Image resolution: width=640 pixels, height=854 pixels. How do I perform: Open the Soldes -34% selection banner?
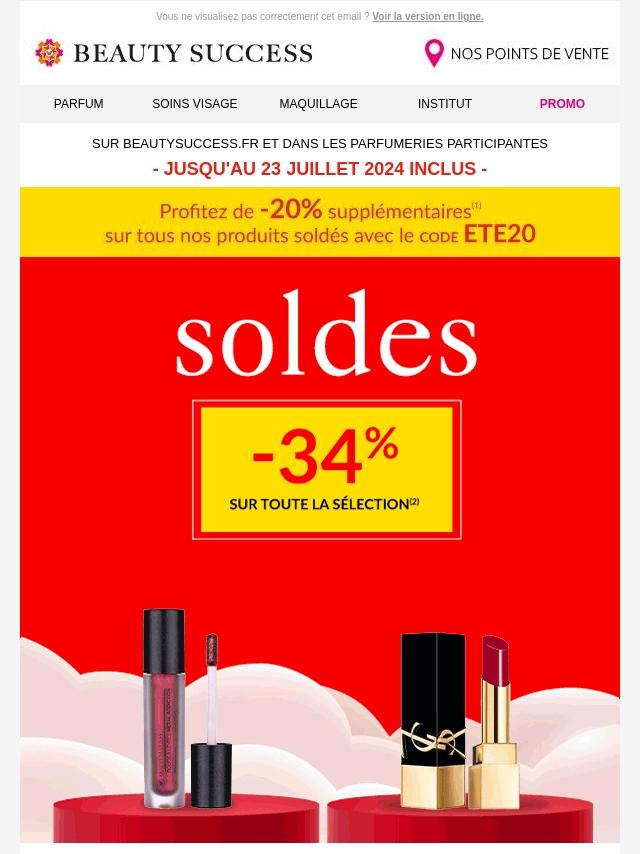click(x=326, y=470)
